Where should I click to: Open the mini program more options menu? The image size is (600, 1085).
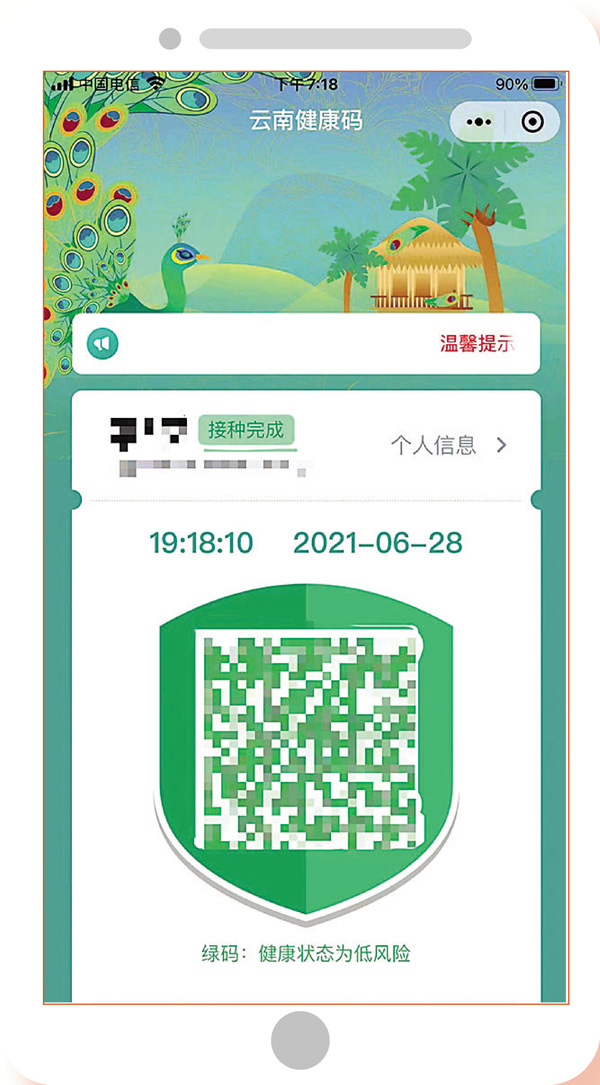[x=480, y=122]
